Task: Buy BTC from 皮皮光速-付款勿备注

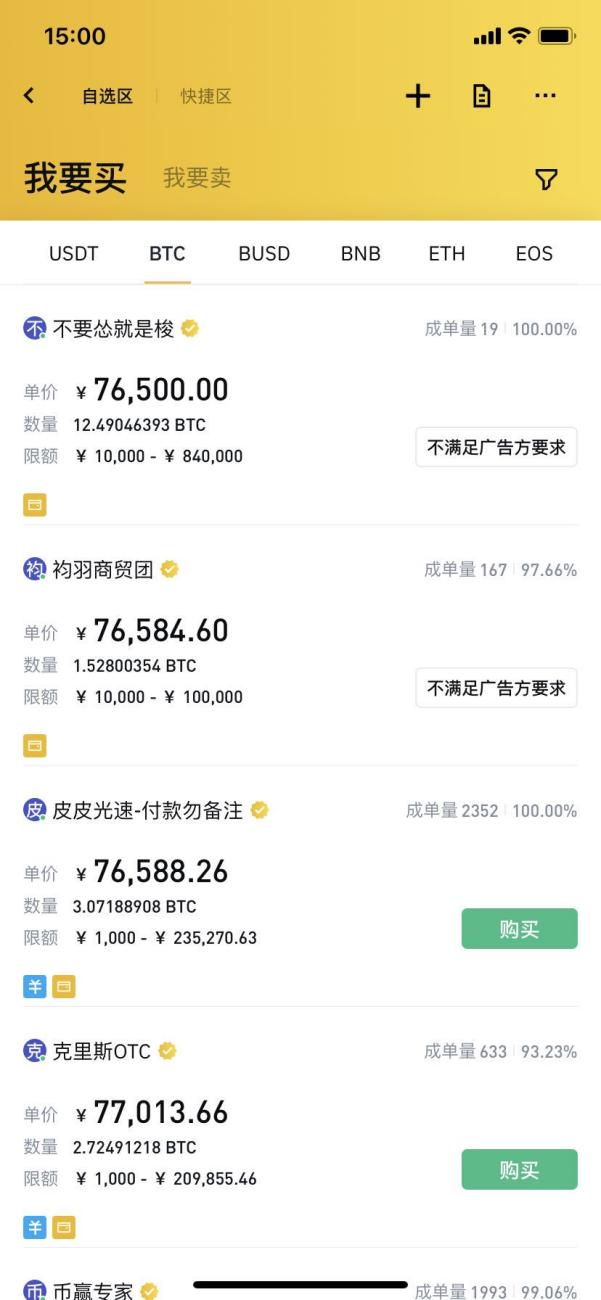Action: [519, 929]
